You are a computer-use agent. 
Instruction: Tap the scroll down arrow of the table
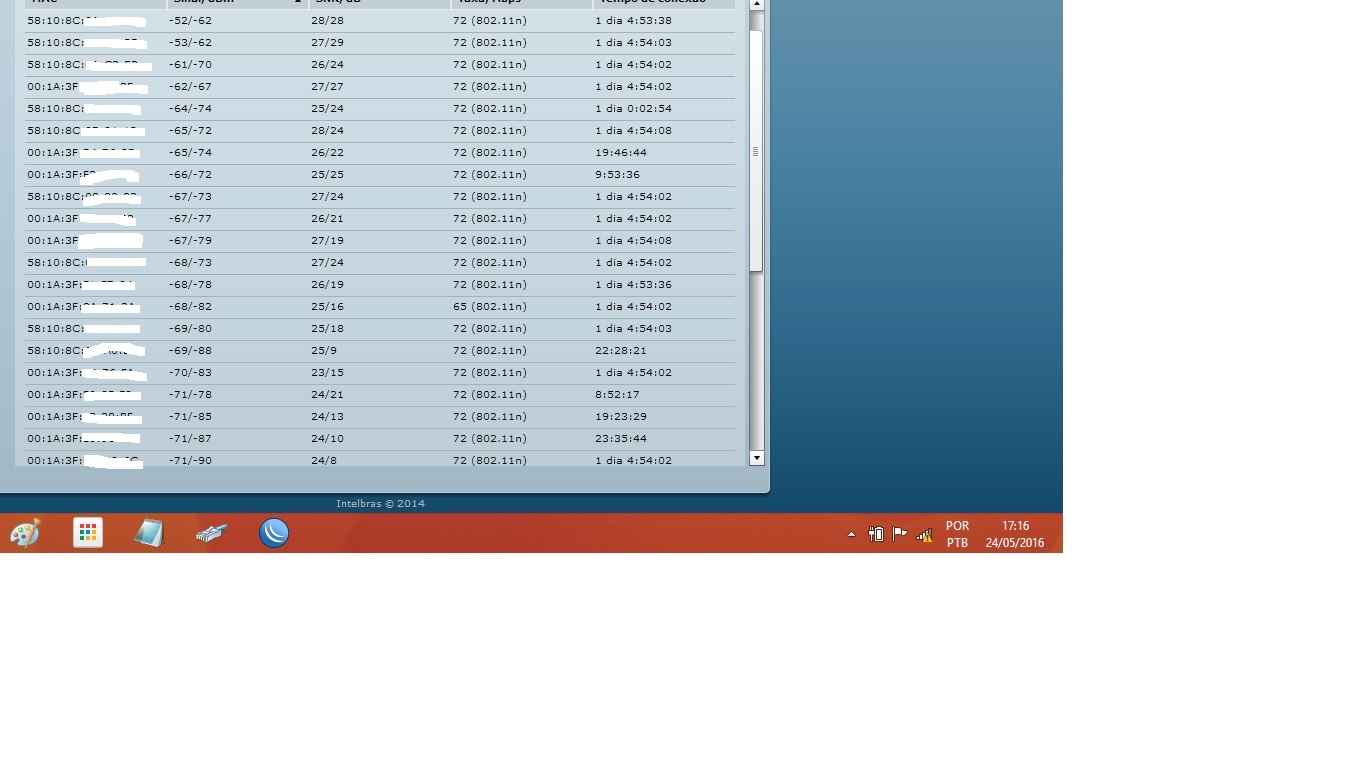click(756, 458)
